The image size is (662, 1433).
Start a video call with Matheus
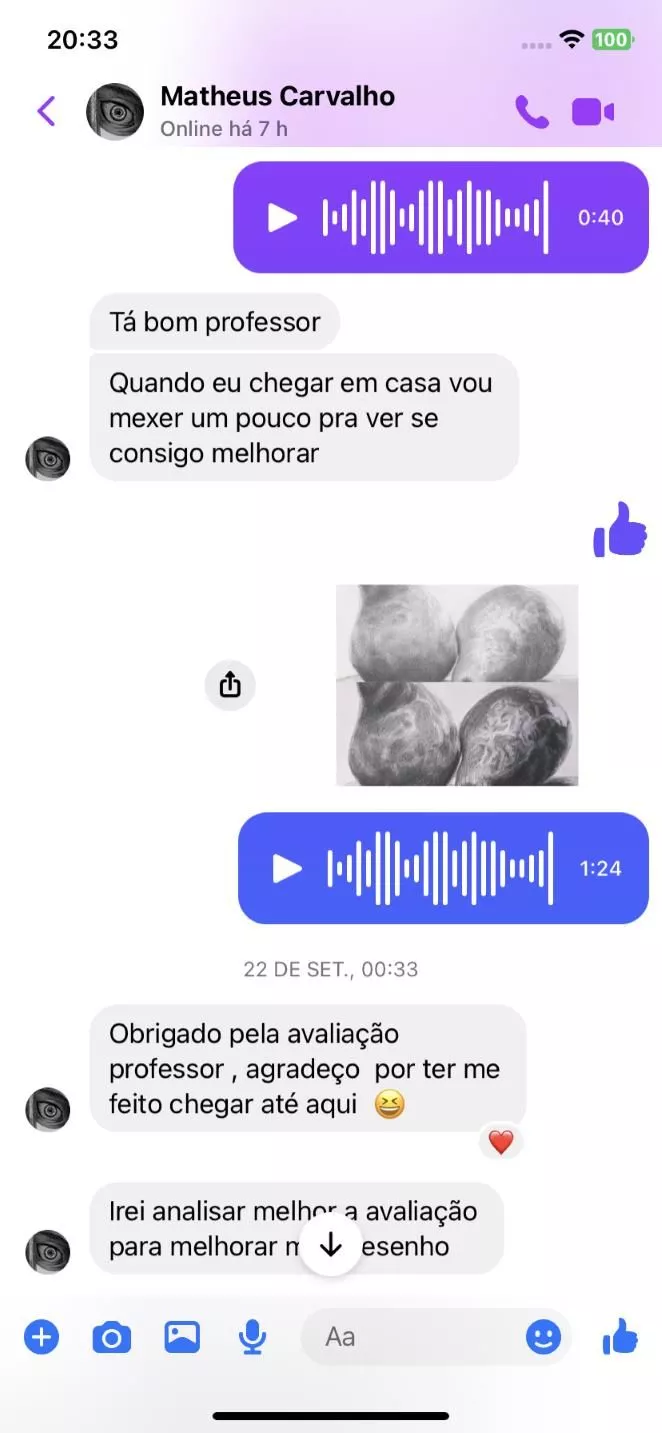(593, 112)
